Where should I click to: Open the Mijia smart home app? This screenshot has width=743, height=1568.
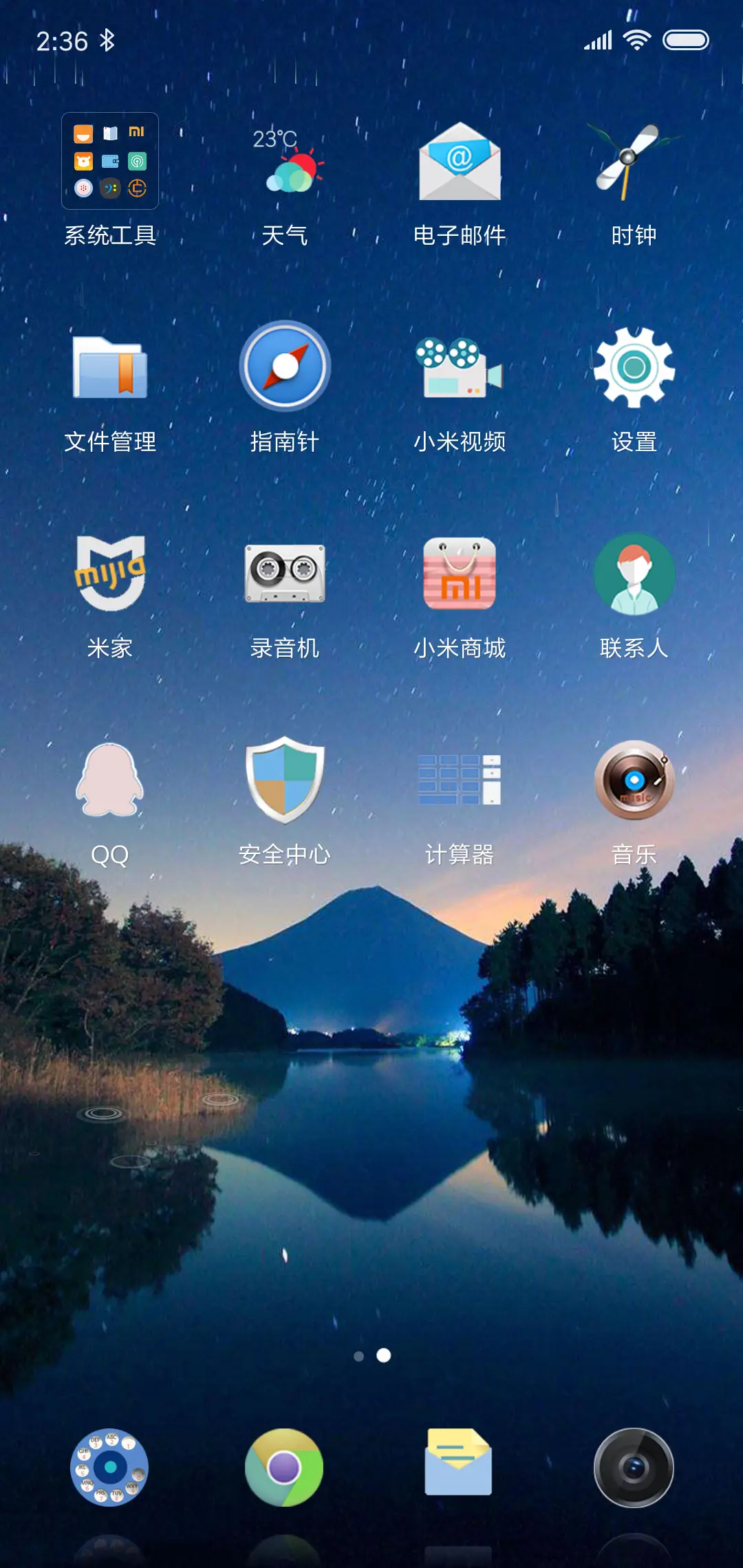pos(110,576)
